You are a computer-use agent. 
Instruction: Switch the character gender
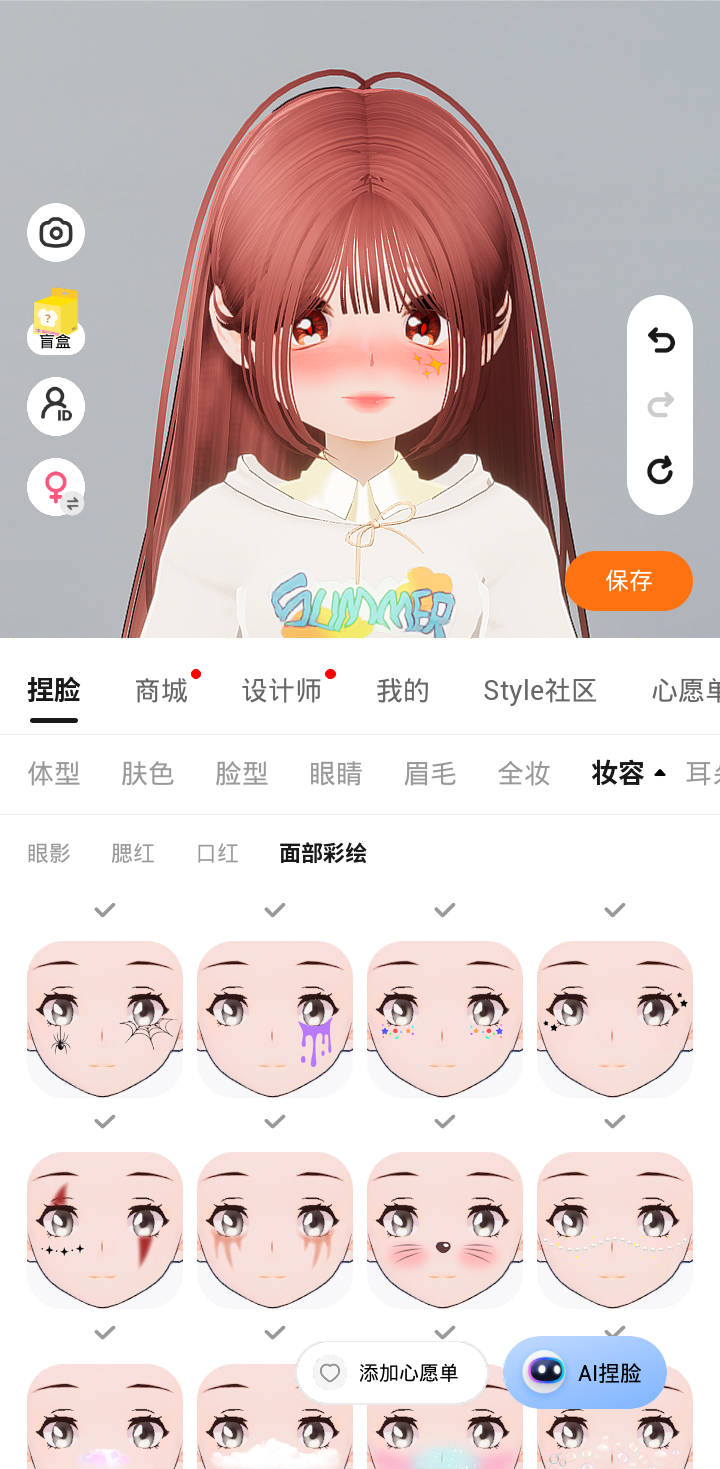tap(56, 488)
